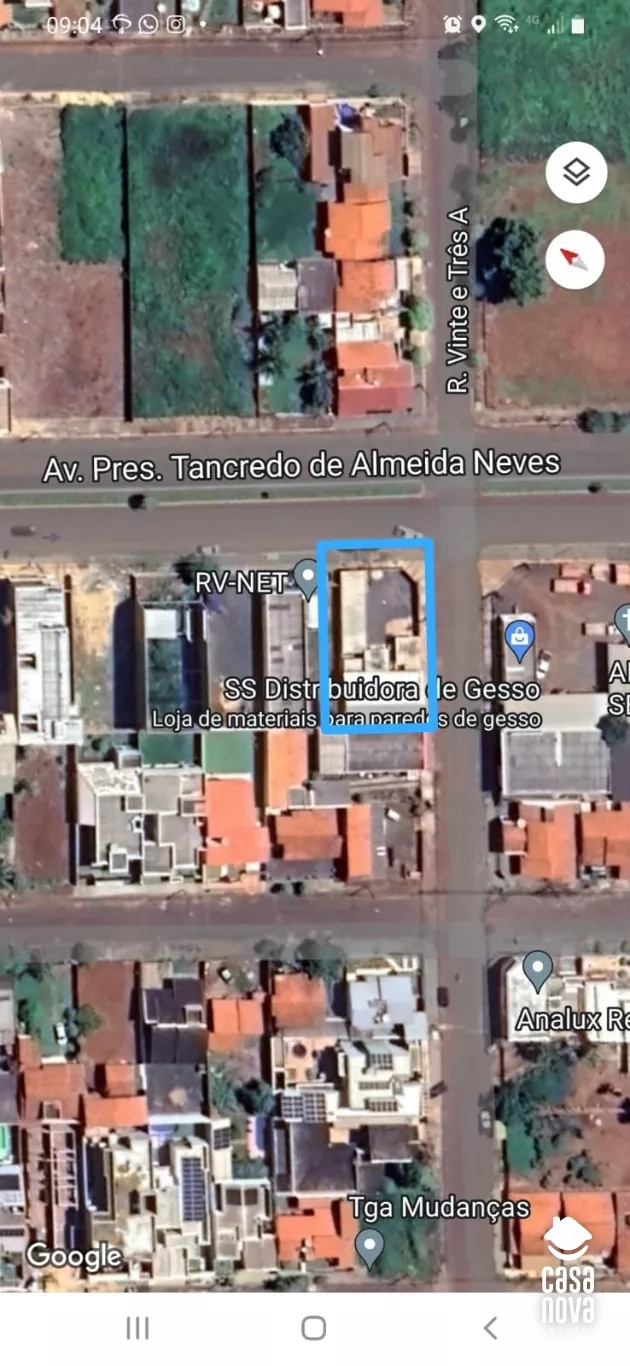This screenshot has width=630, height=1366.
Task: Open the Tga Mudanças map pin
Action: click(370, 1246)
